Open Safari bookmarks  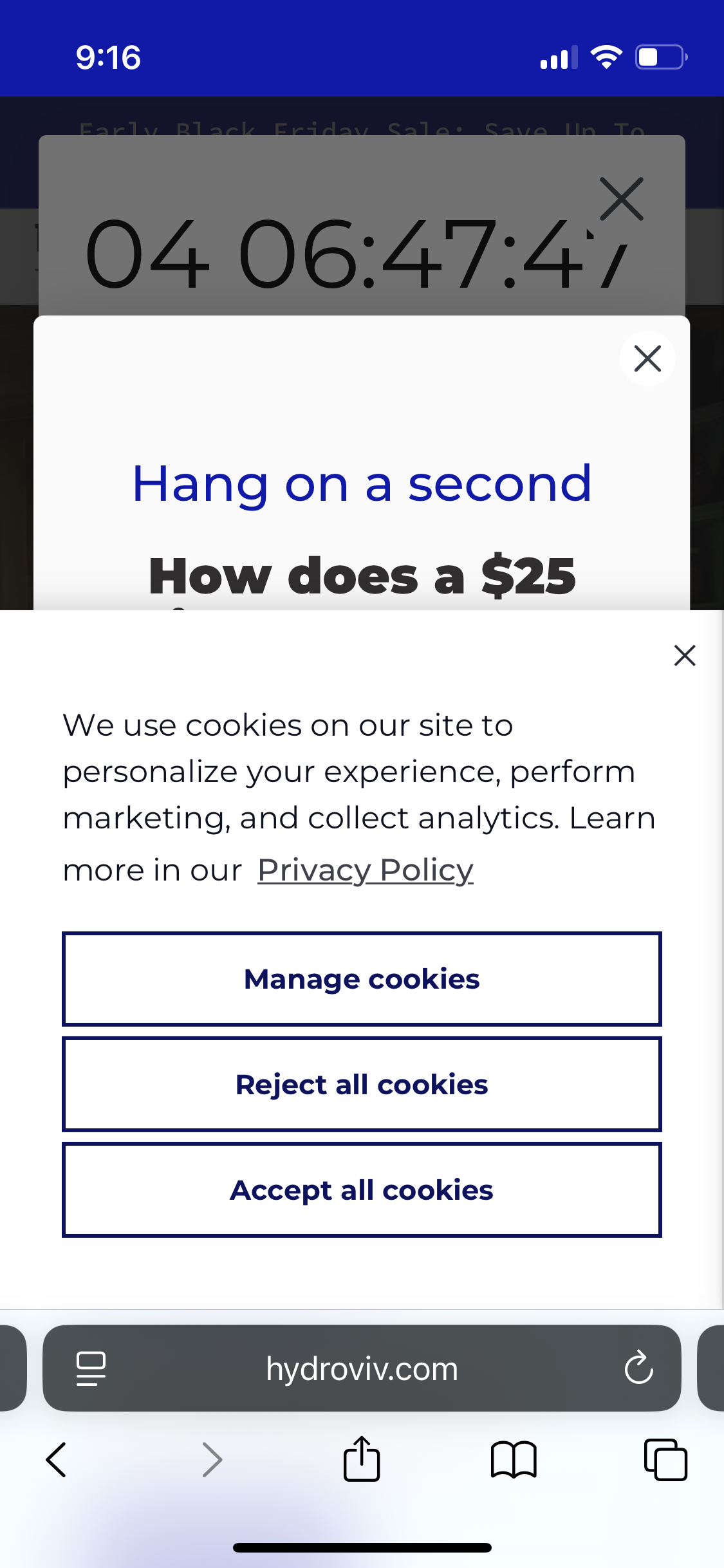point(513,1459)
